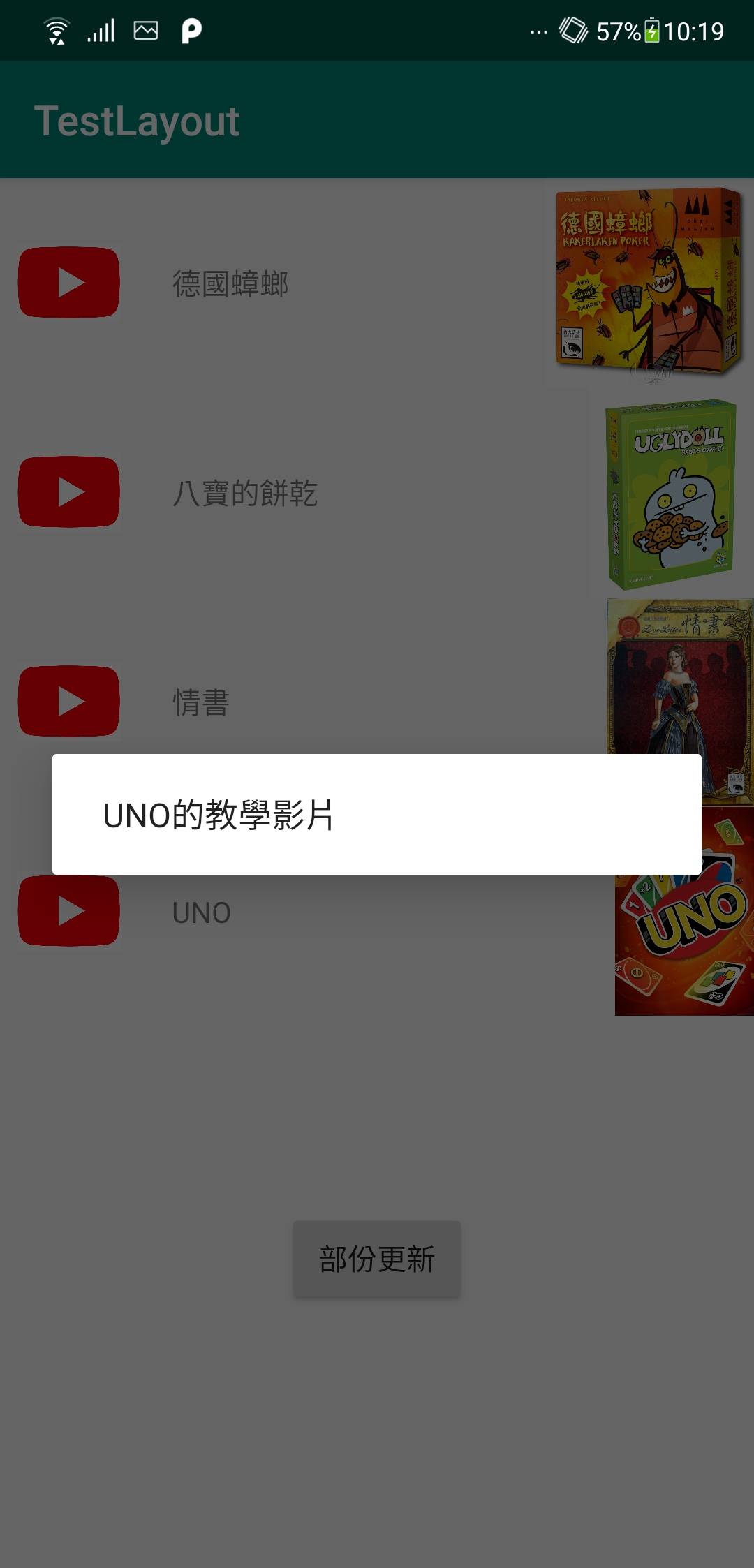
Task: Play the UNO tutorial video
Action: 68,911
